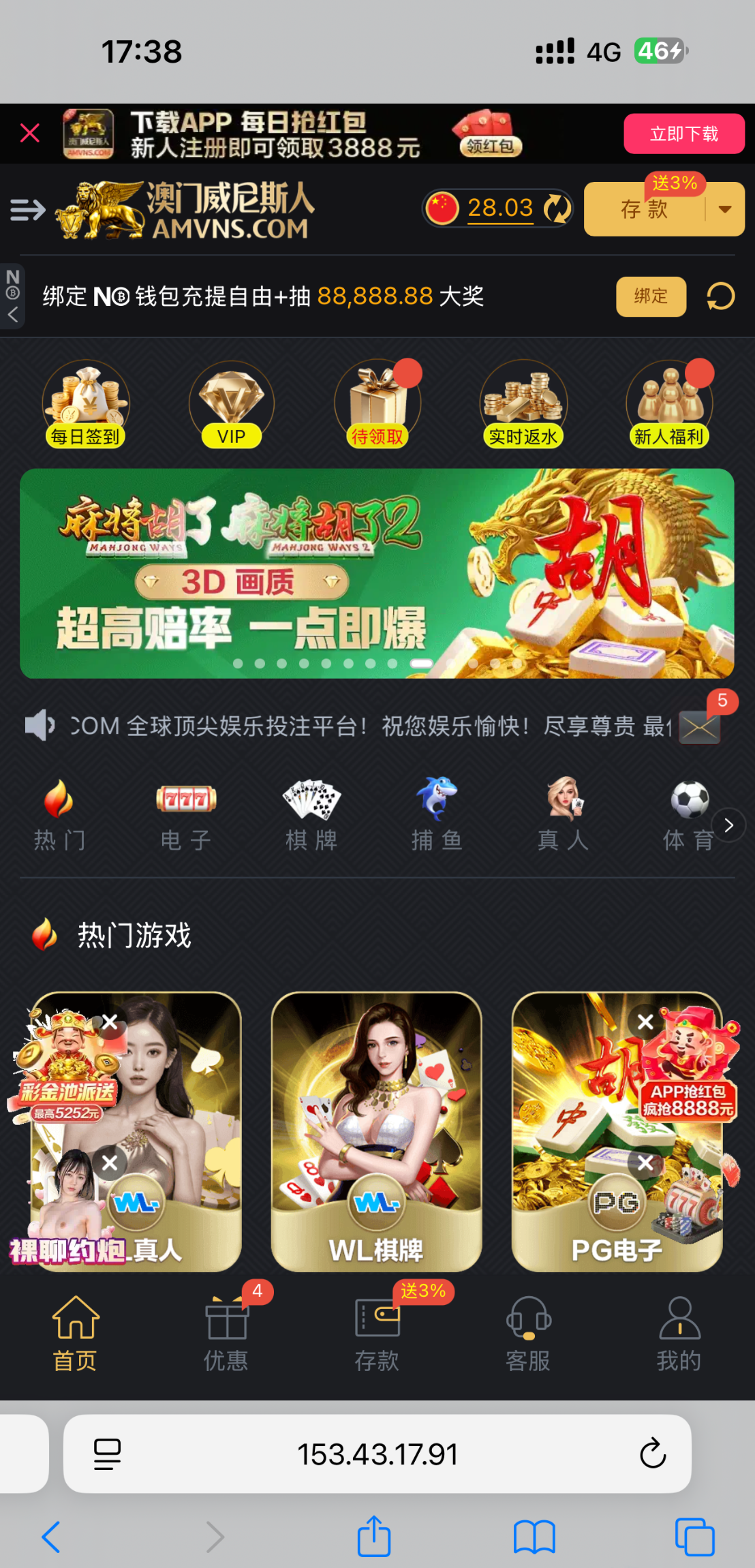Tap the 存款 deposit button
This screenshot has width=755, height=1568.
(644, 209)
